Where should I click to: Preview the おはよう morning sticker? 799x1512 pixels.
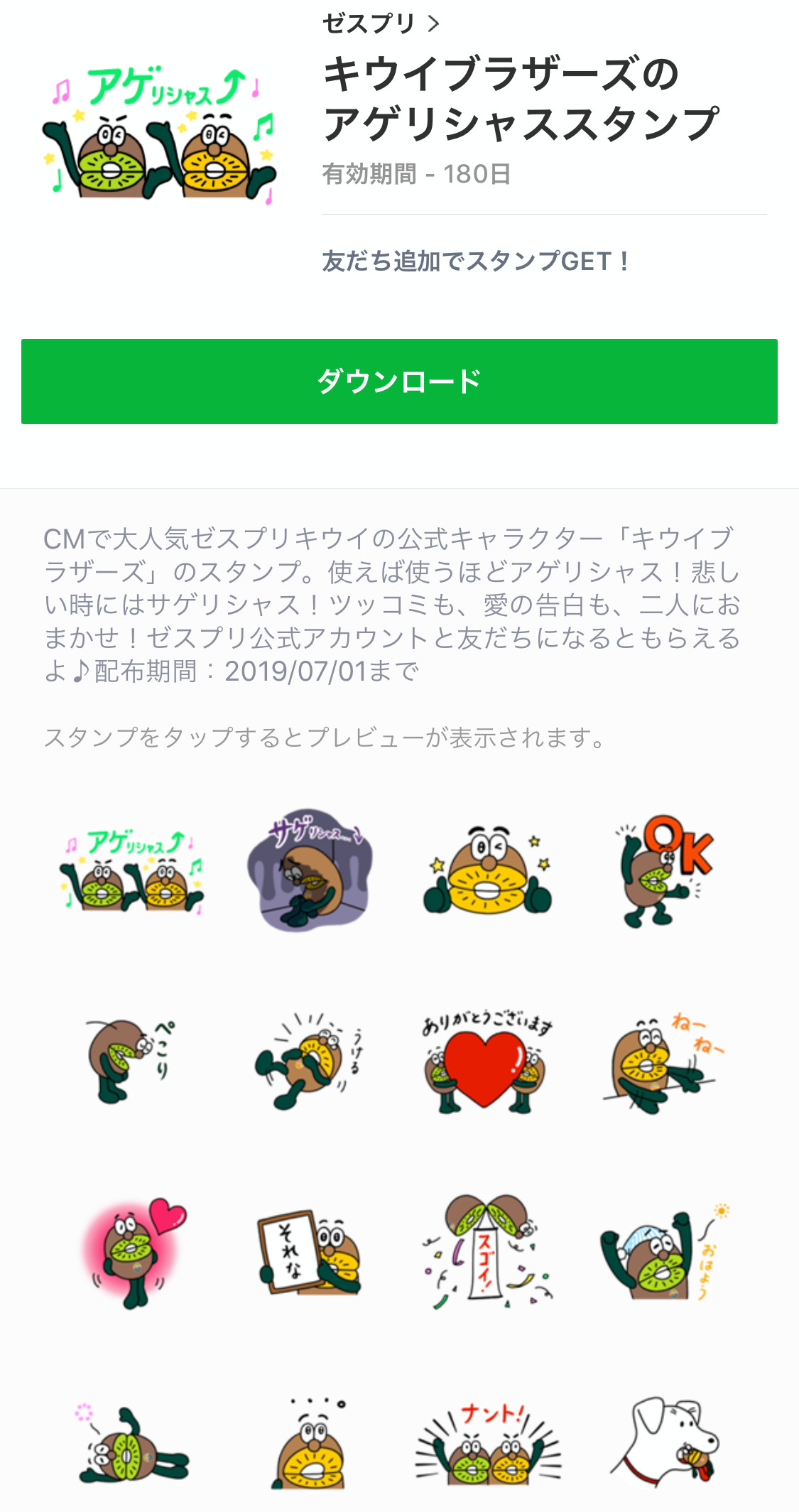[665, 1252]
